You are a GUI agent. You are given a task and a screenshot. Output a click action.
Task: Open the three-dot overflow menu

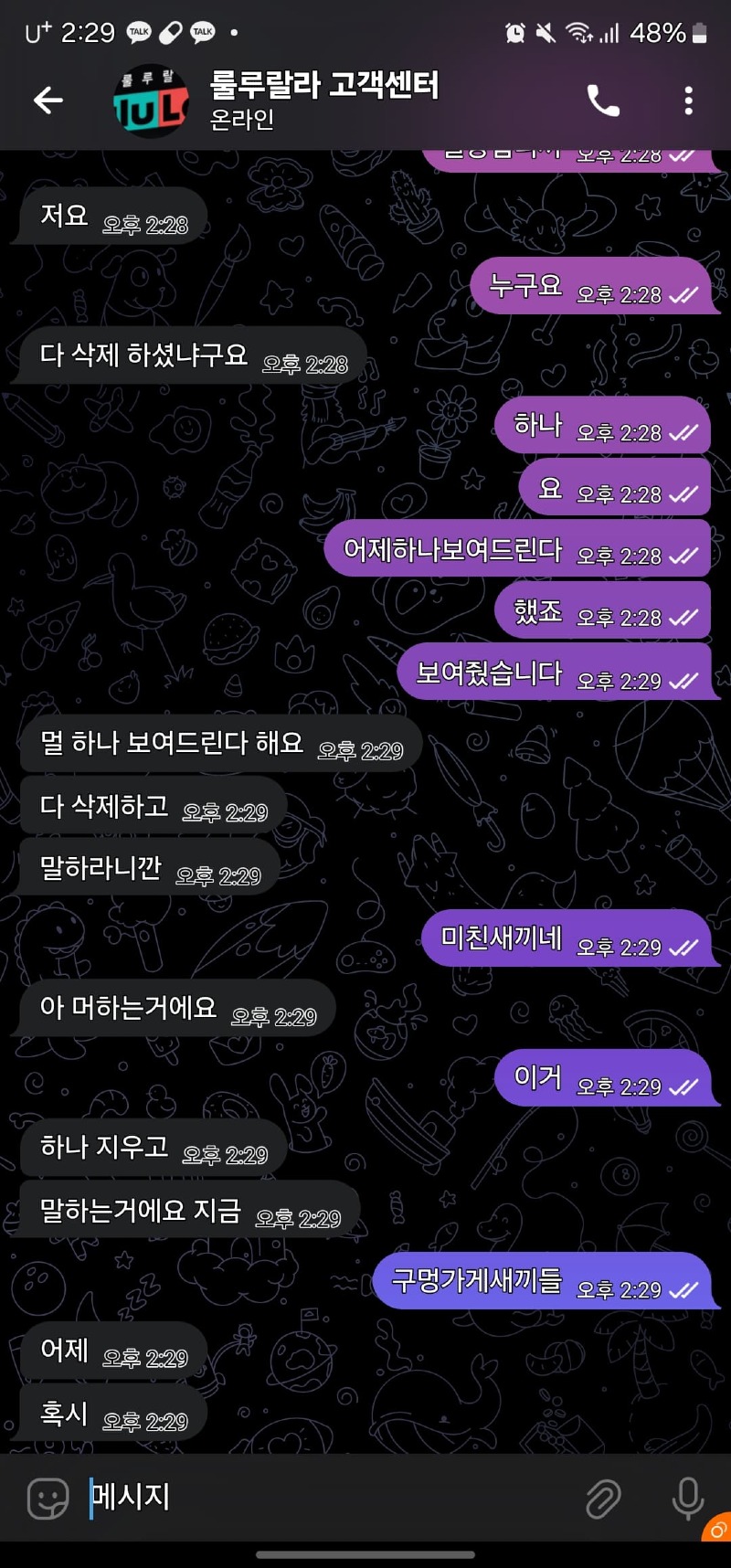tap(688, 101)
